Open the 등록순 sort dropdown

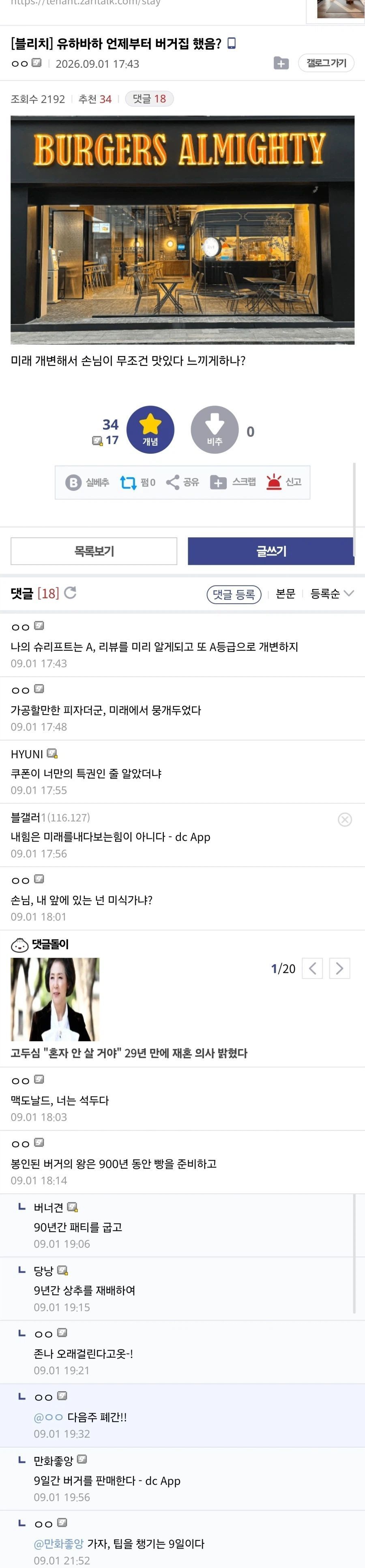click(332, 594)
